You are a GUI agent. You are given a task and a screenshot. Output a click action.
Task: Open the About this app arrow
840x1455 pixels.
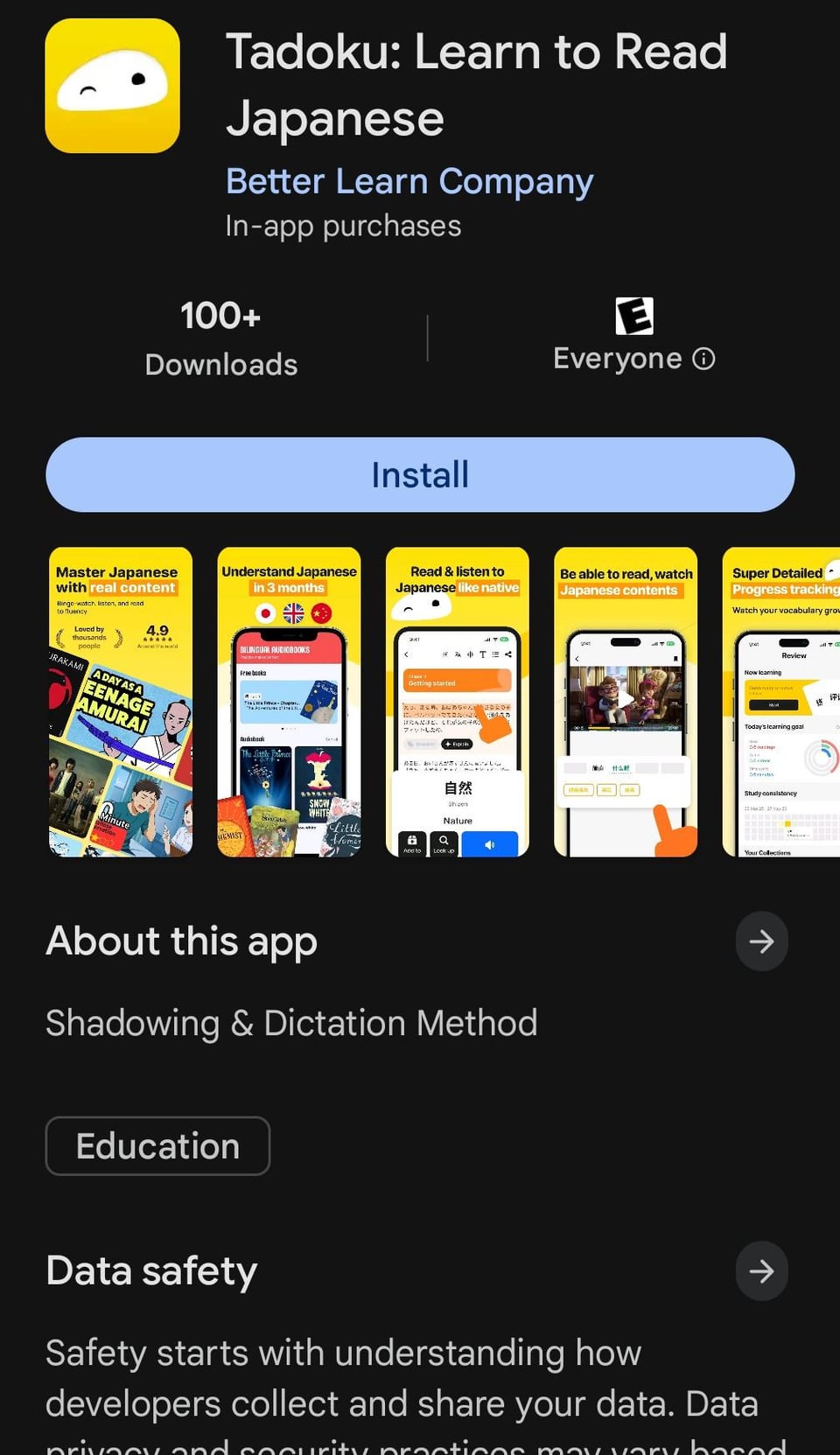761,941
